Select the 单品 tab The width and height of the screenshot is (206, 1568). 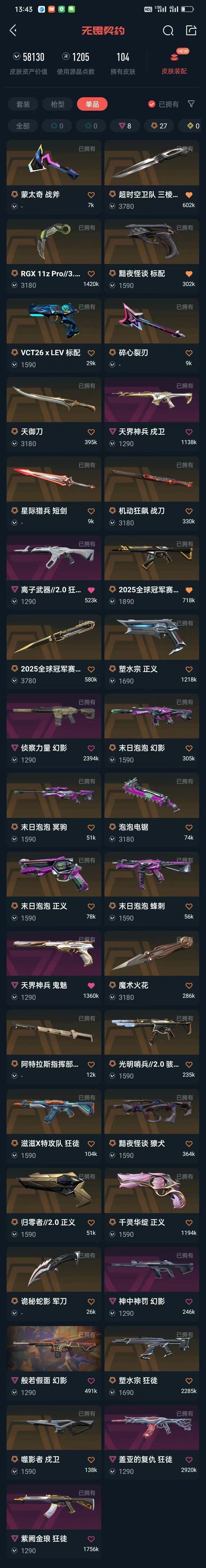tap(92, 104)
